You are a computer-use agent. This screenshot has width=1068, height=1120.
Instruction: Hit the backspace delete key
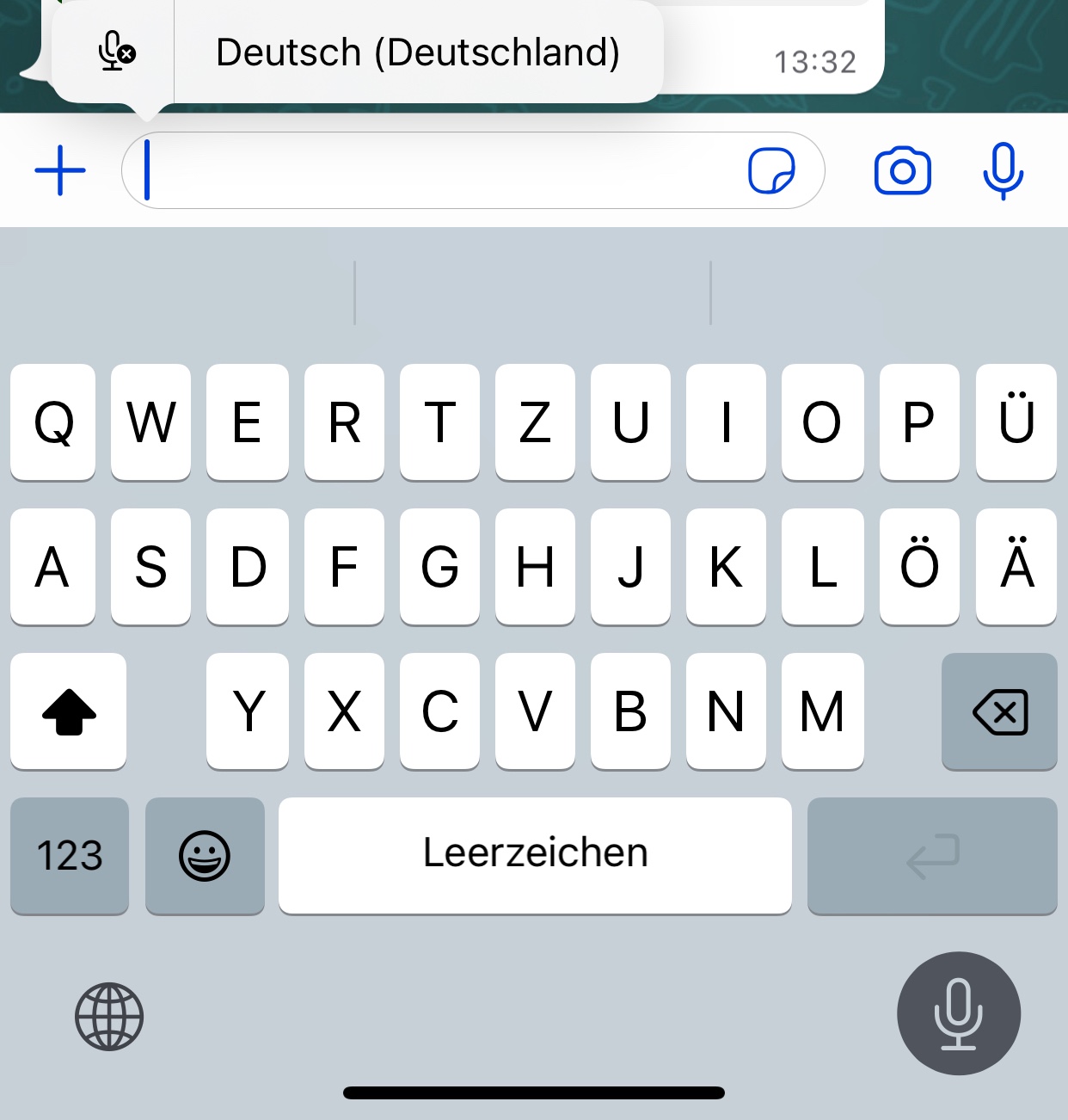(999, 711)
